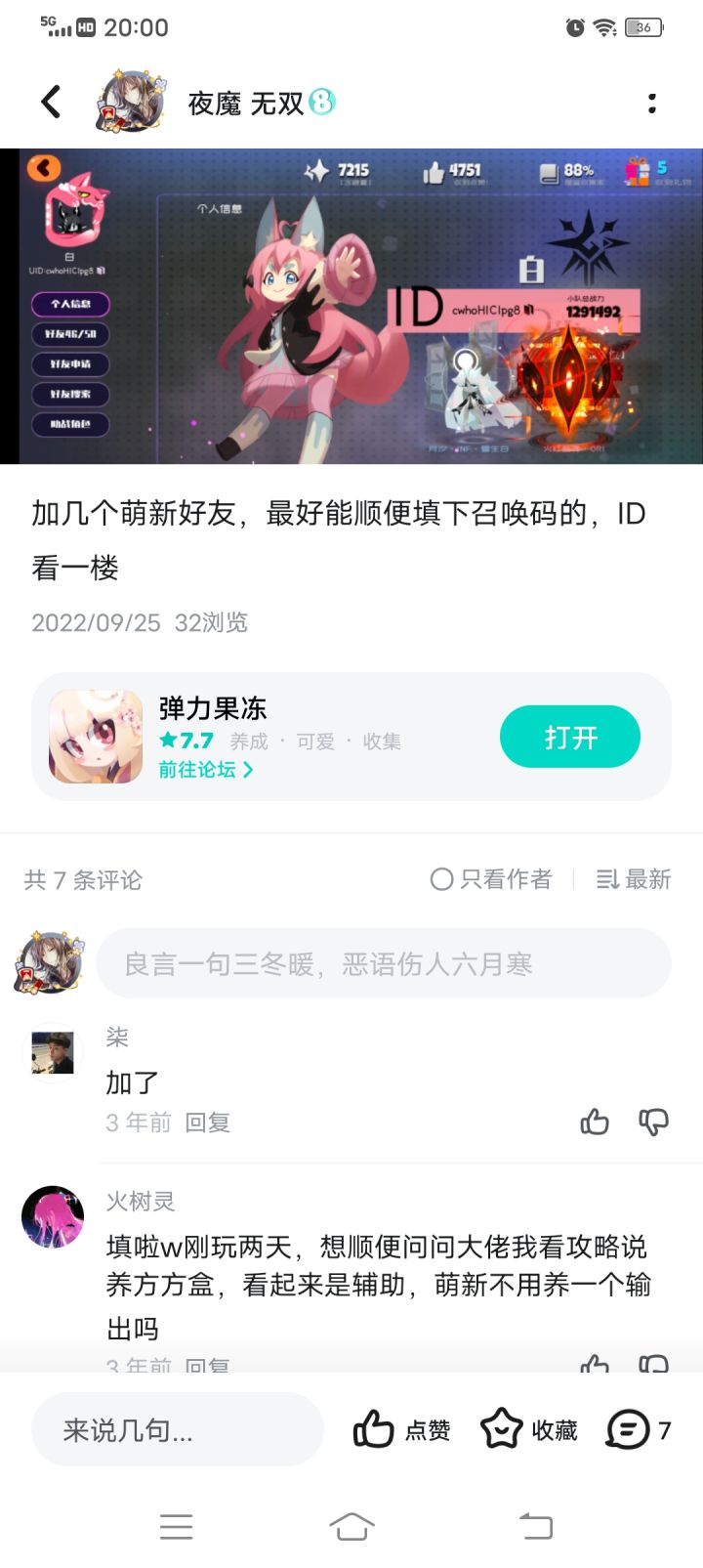Tap the thumbs-down icon on 柒's comment
This screenshot has width=703, height=1568.
coord(652,1123)
